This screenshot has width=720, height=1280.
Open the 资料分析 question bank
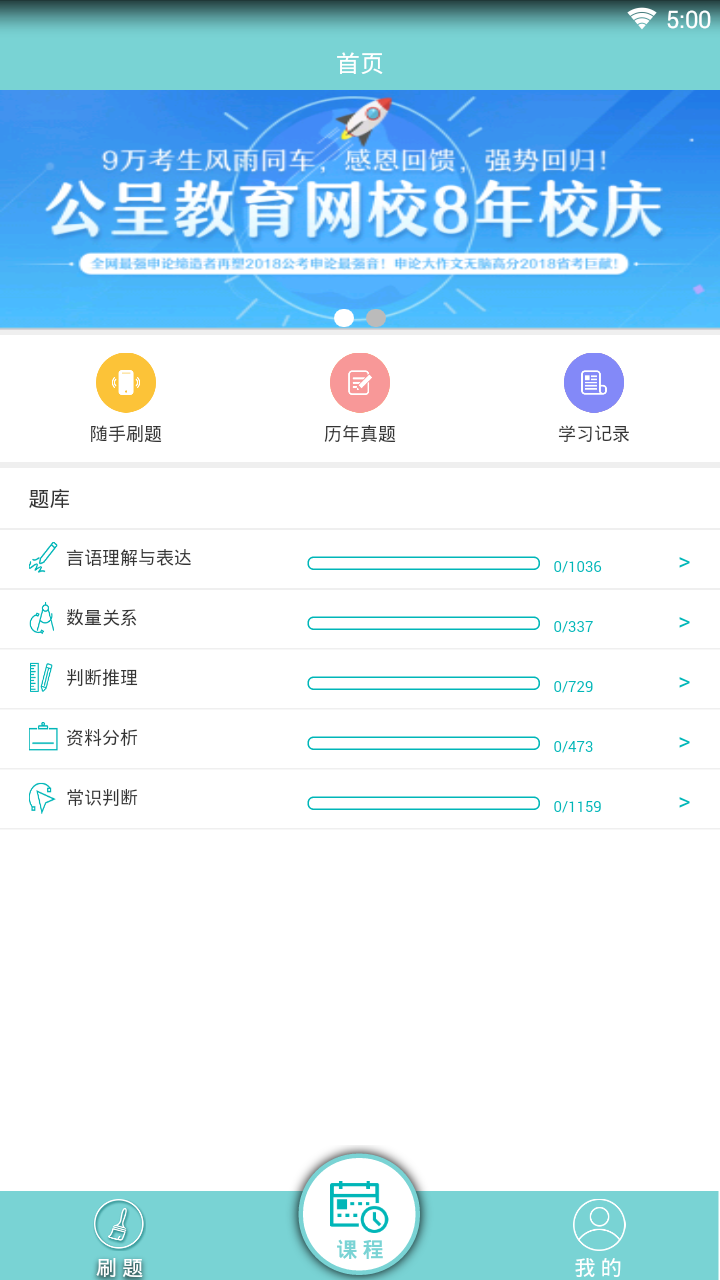click(x=360, y=739)
